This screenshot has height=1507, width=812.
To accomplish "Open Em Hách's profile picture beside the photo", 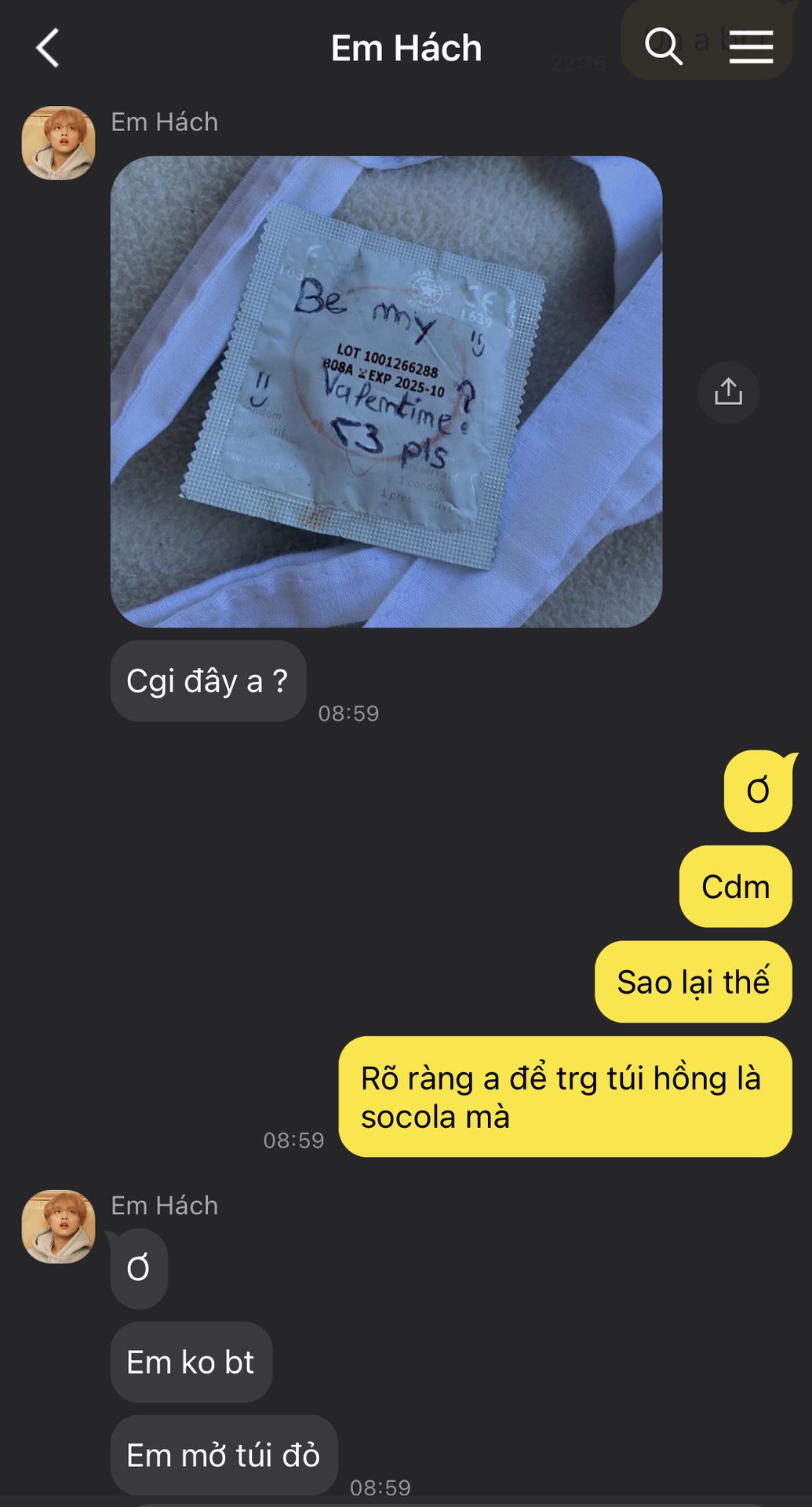I will click(x=58, y=143).
